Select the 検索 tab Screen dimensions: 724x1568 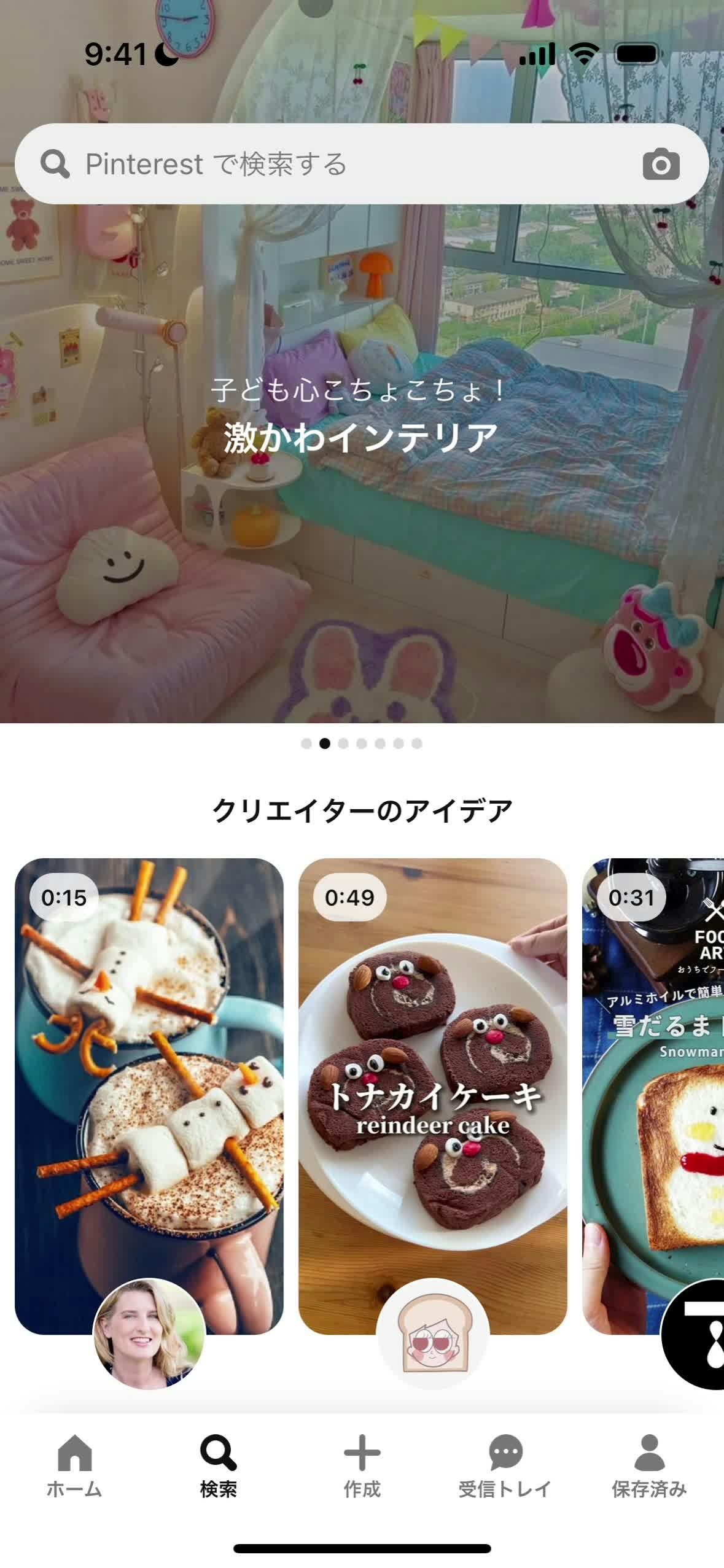[x=218, y=1465]
